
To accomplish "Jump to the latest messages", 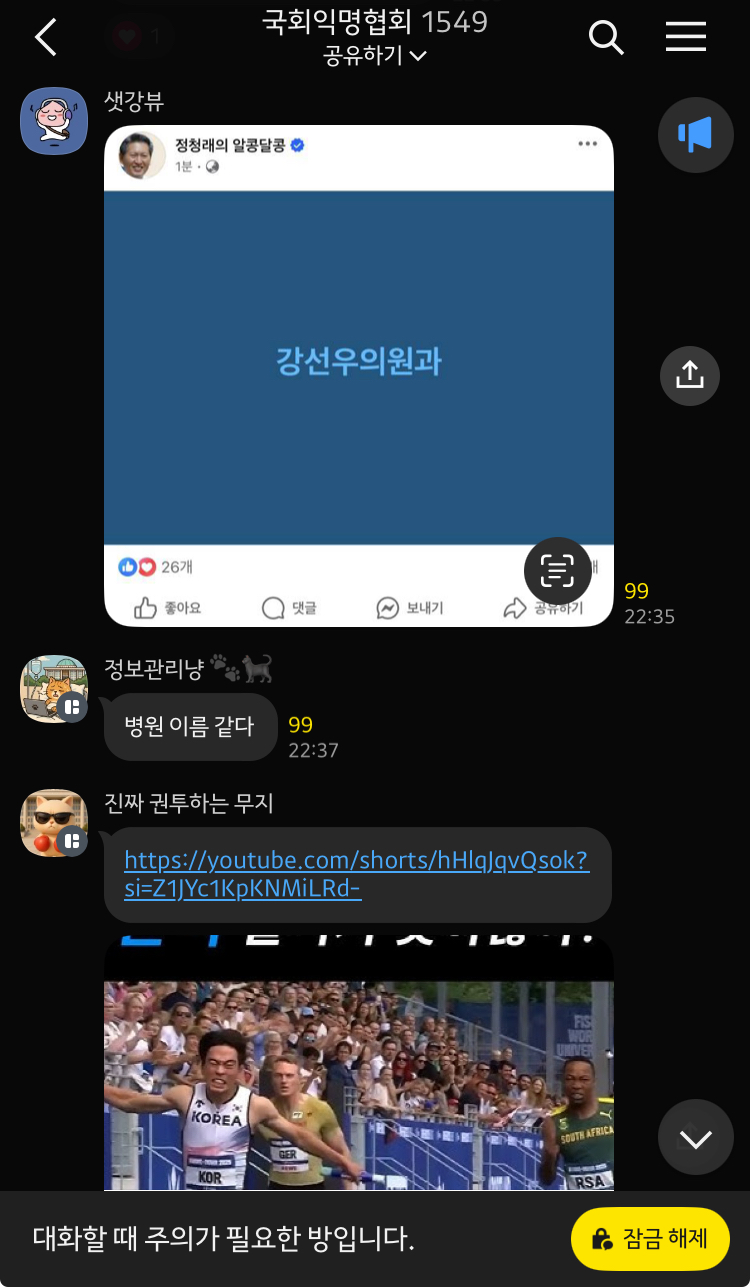I will point(695,1137).
